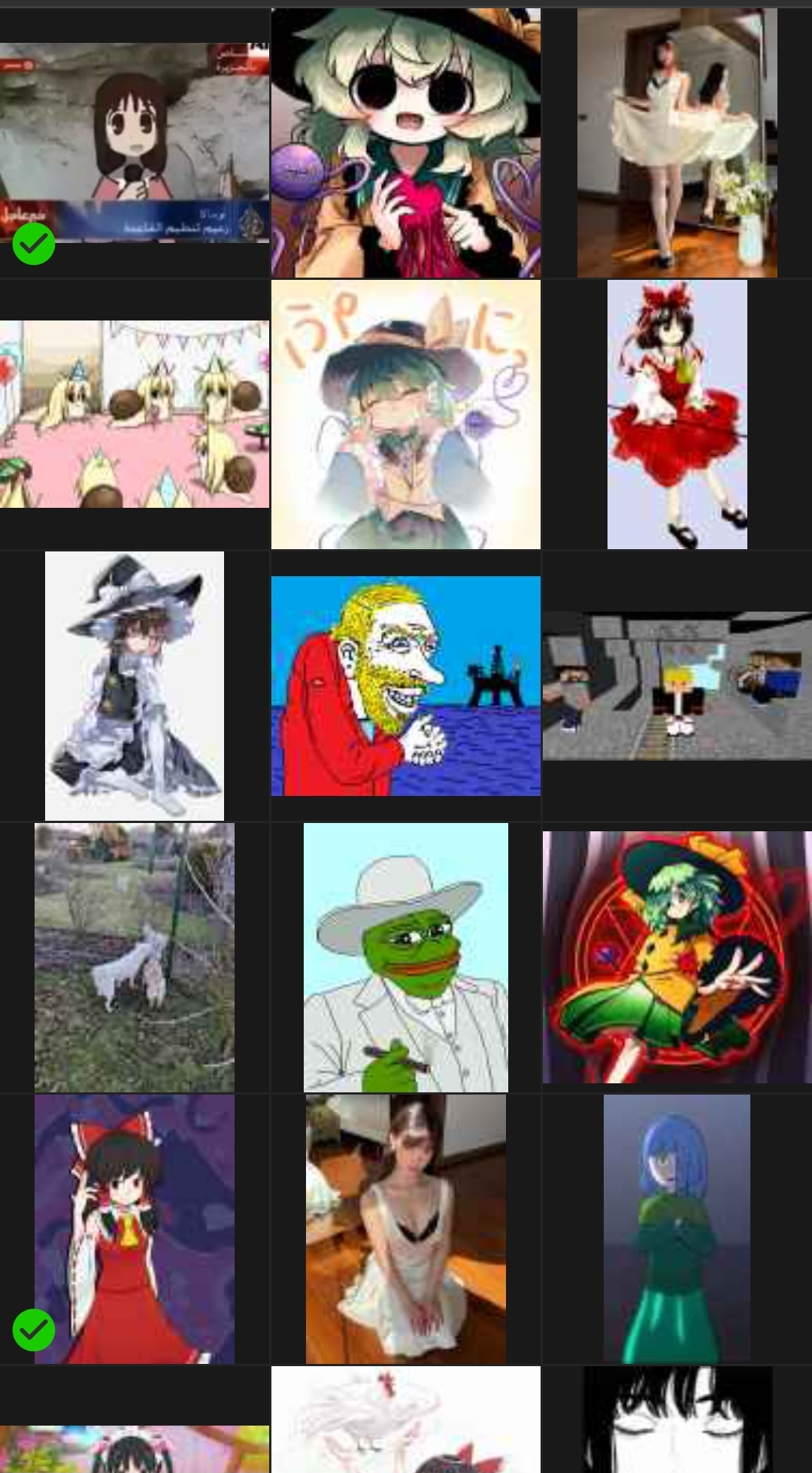The height and width of the screenshot is (1473, 812).
Task: Deselect the checked news-broadcast anime girl image
Action: (x=135, y=143)
